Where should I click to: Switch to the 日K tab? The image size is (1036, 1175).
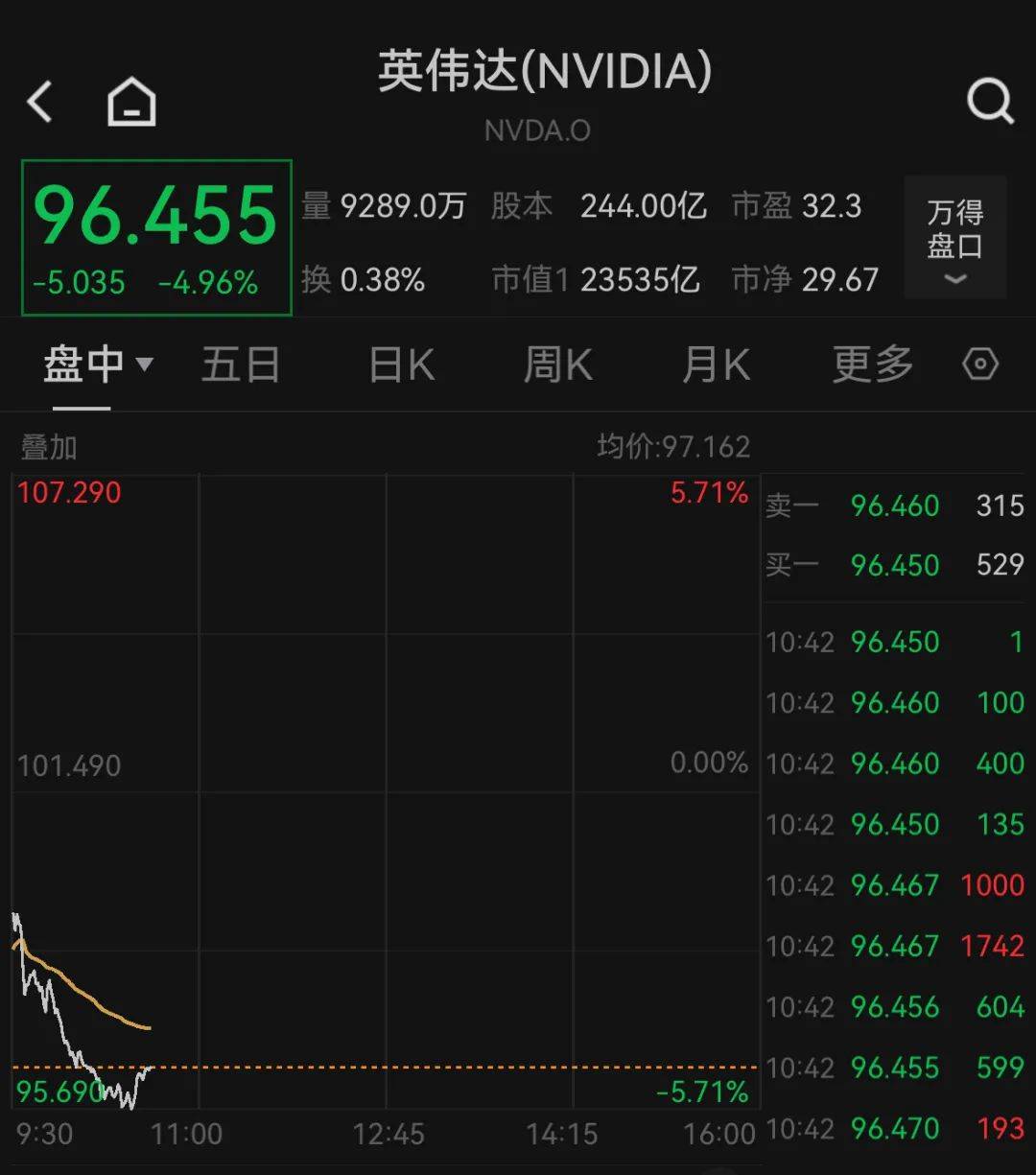pyautogui.click(x=402, y=365)
